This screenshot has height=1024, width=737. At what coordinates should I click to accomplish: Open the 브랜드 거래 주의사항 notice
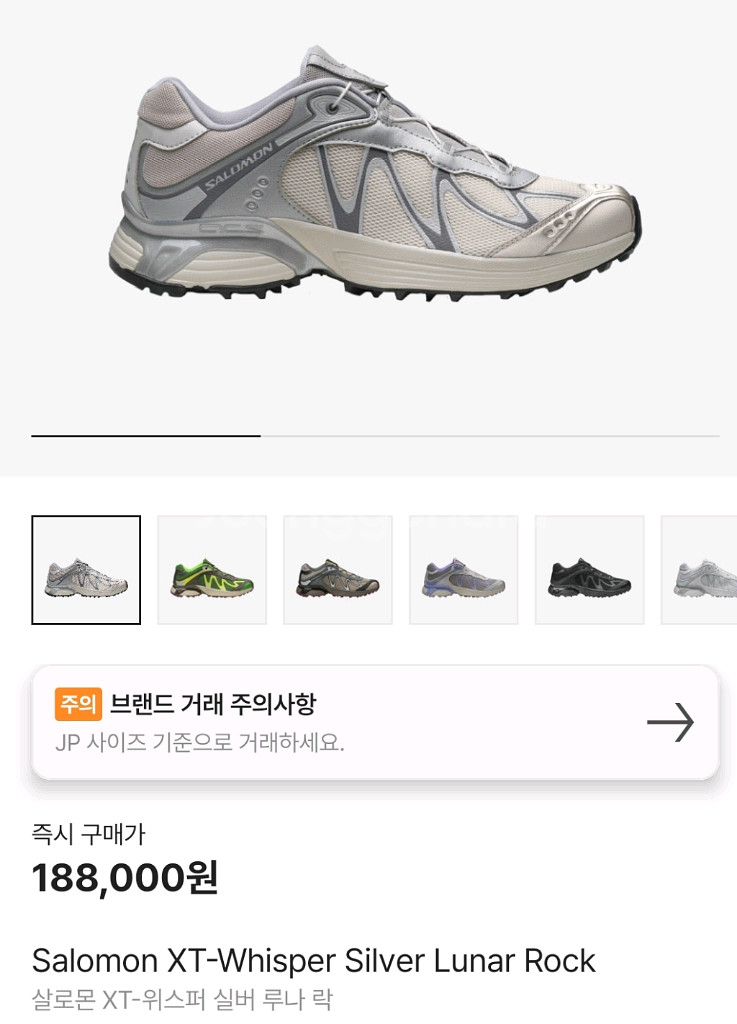[375, 722]
